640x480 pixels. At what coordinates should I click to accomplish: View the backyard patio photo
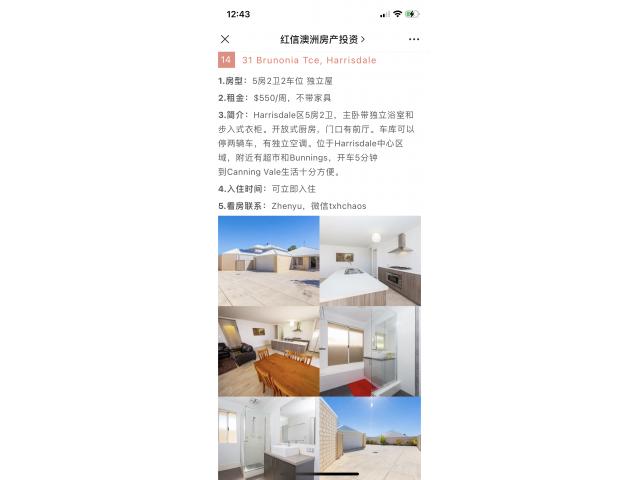pos(370,438)
